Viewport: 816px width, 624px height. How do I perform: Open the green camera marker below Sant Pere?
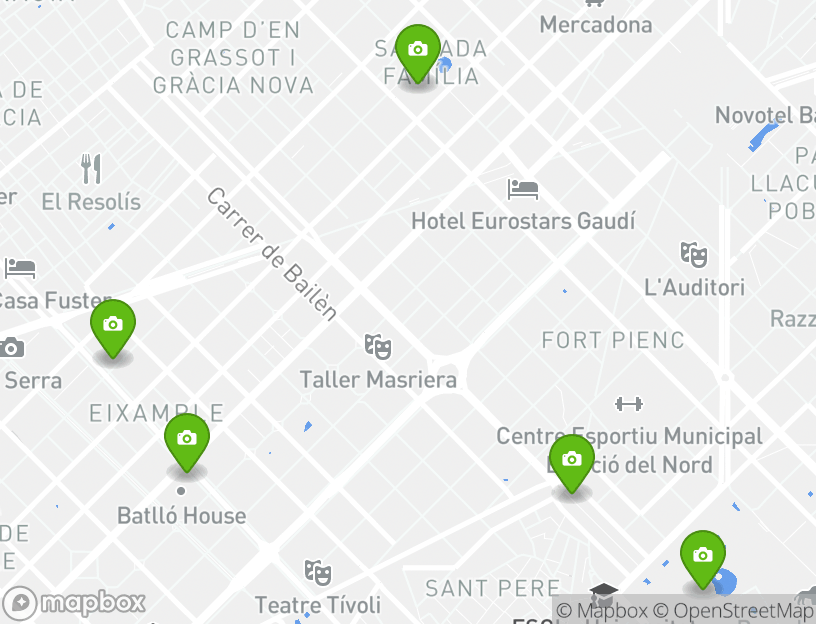(702, 556)
